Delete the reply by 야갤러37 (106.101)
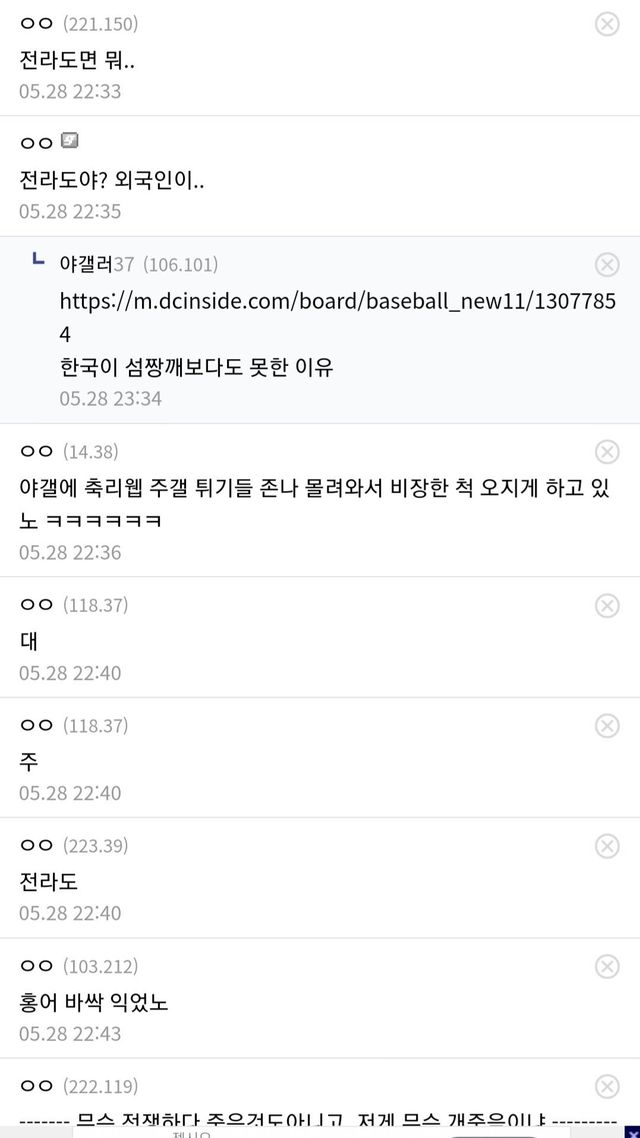The width and height of the screenshot is (640, 1138). (x=607, y=264)
